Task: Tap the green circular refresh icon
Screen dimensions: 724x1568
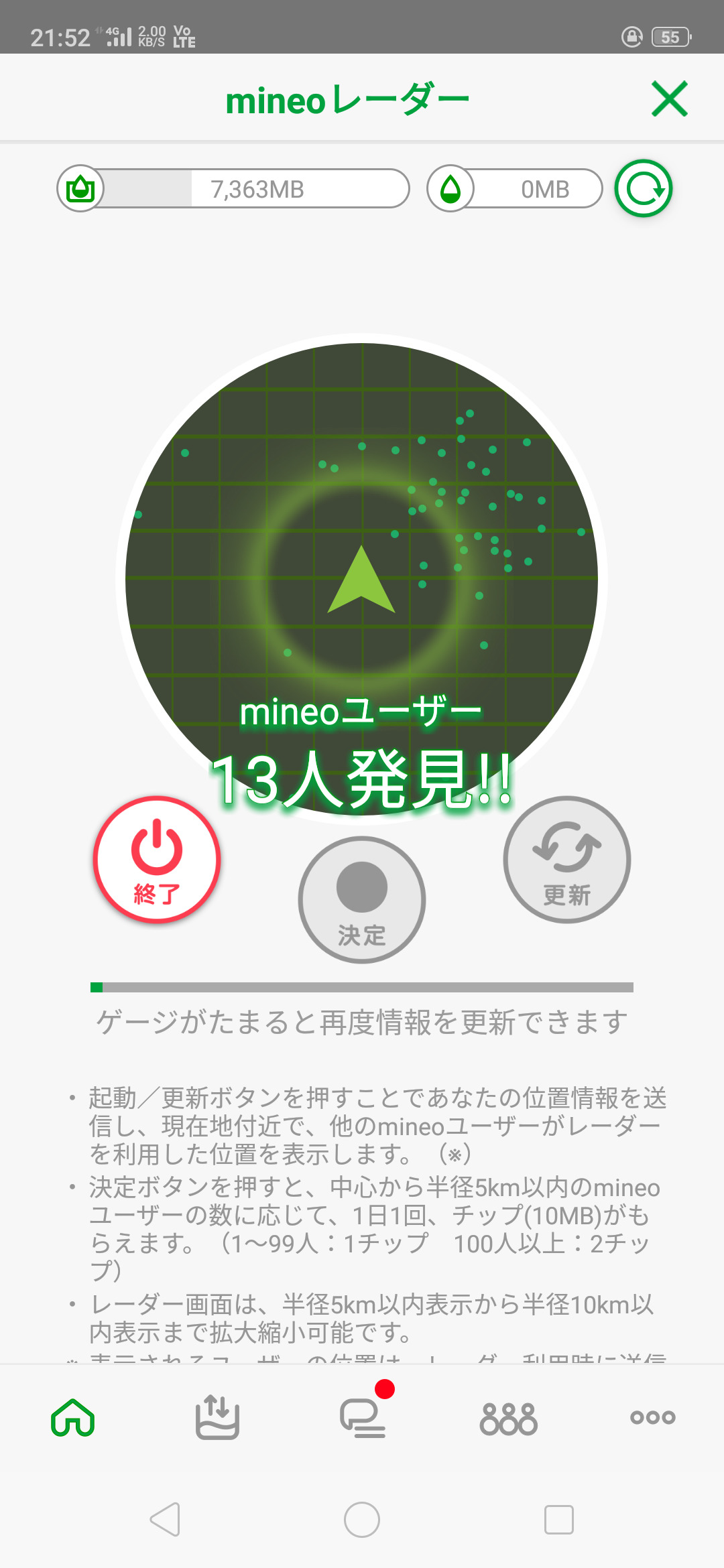Action: 644,188
